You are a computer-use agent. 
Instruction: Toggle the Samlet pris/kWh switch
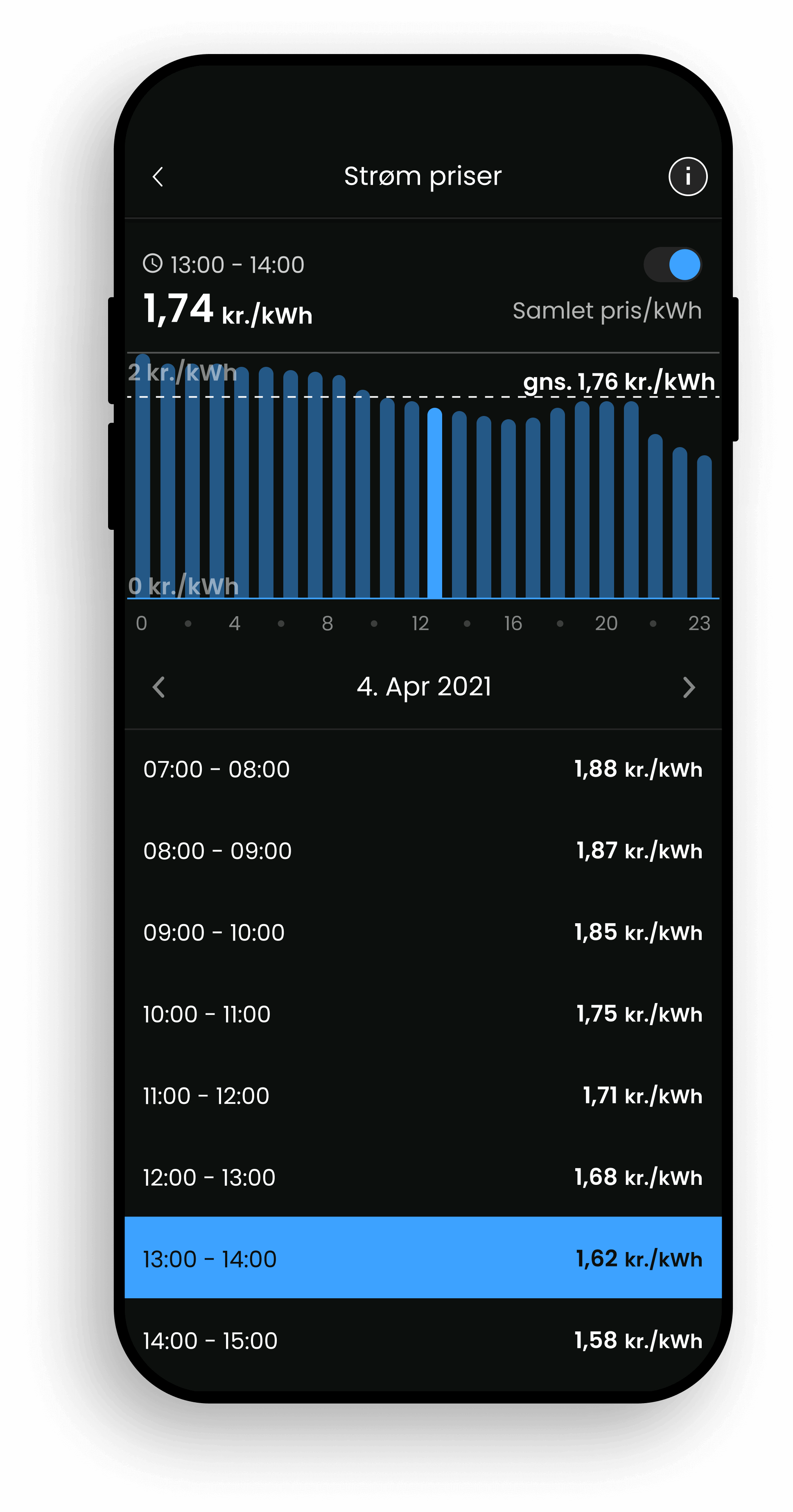(673, 265)
